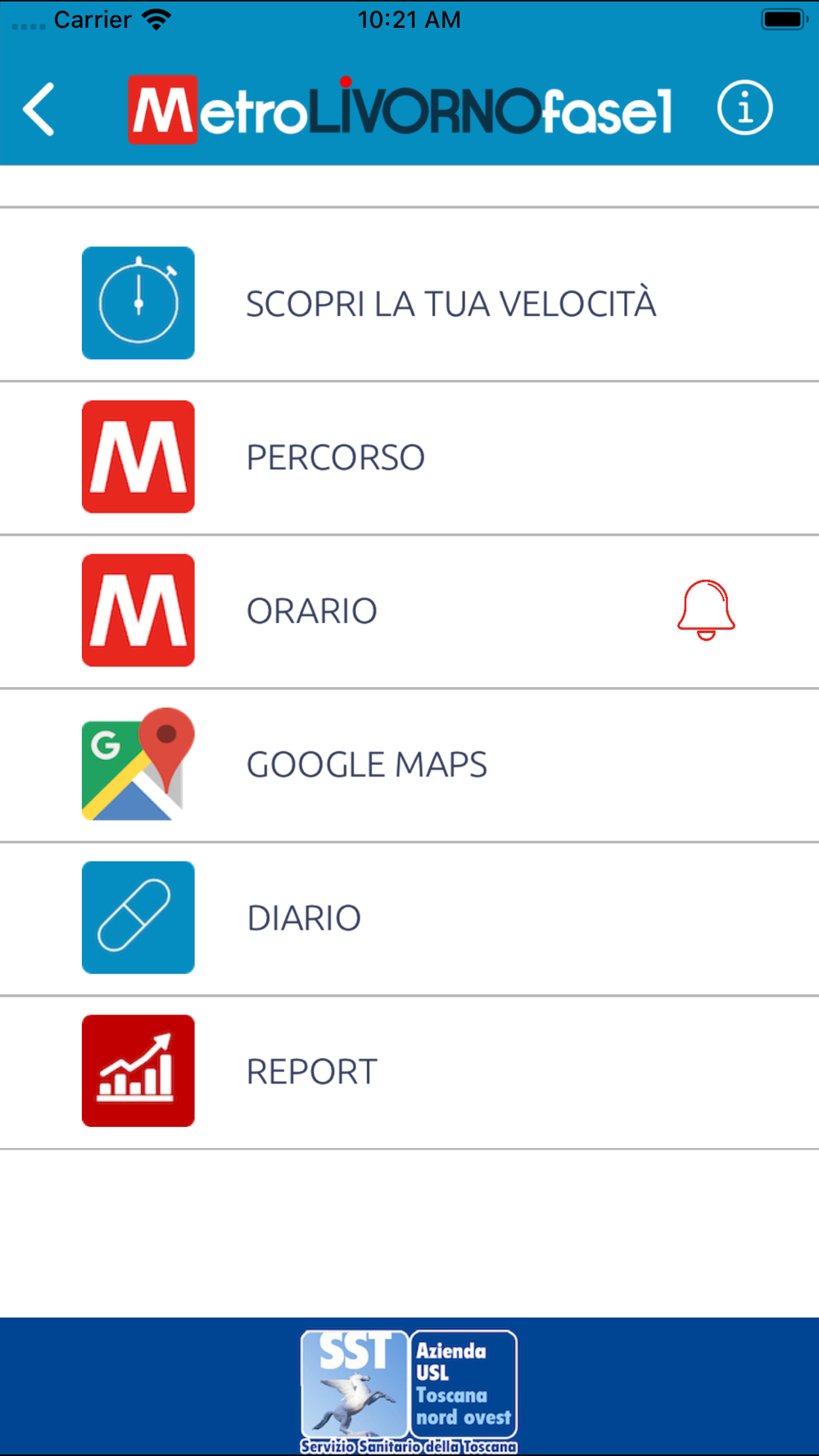Select the Percorso row

(x=409, y=457)
